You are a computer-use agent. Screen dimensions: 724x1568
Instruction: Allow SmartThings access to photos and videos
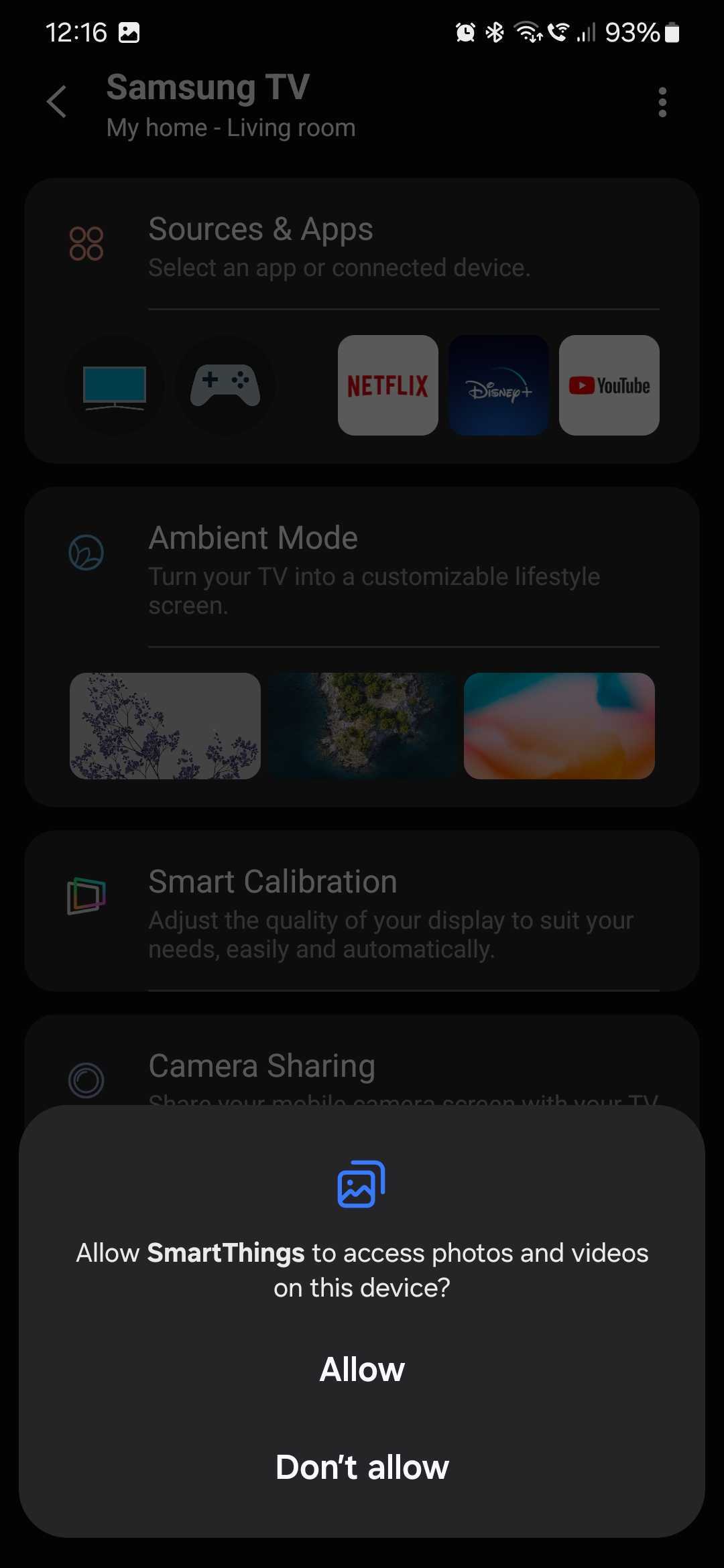362,1369
